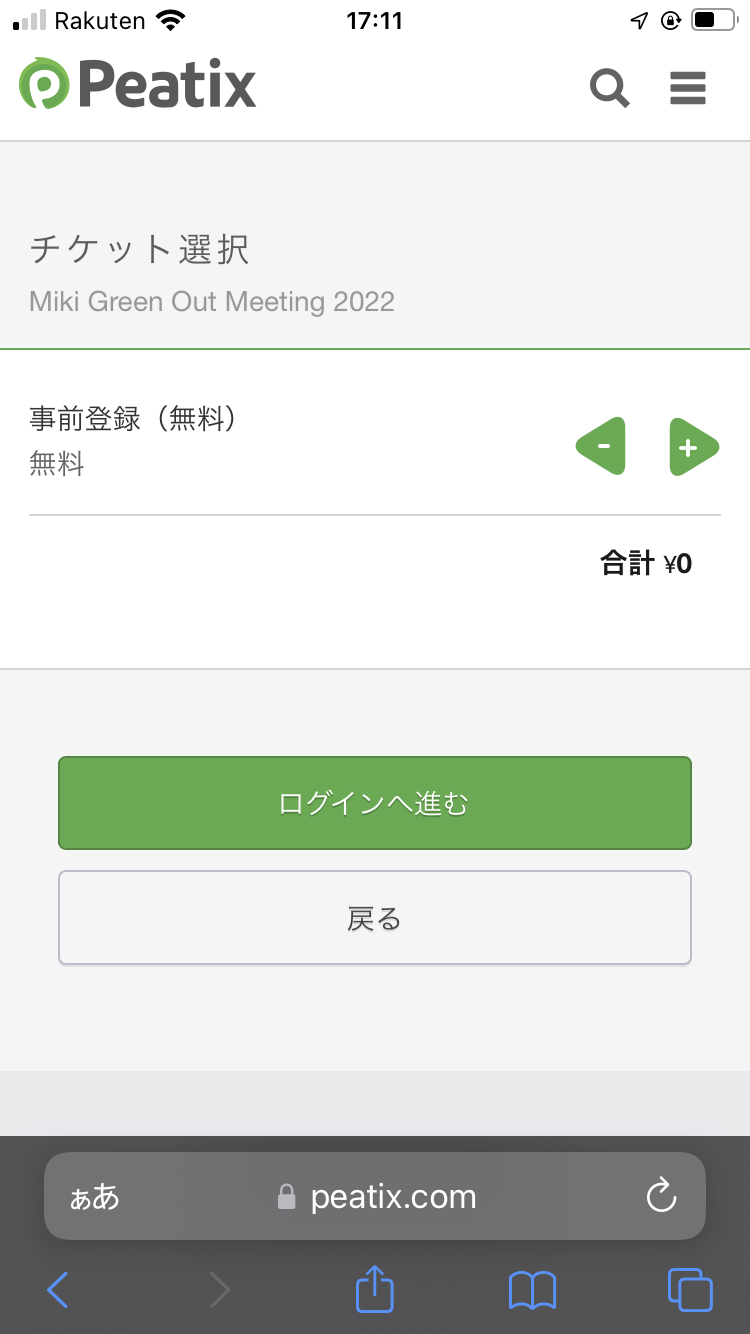This screenshot has width=750, height=1334.
Task: Tap the forward navigation arrow
Action: coord(219,1290)
